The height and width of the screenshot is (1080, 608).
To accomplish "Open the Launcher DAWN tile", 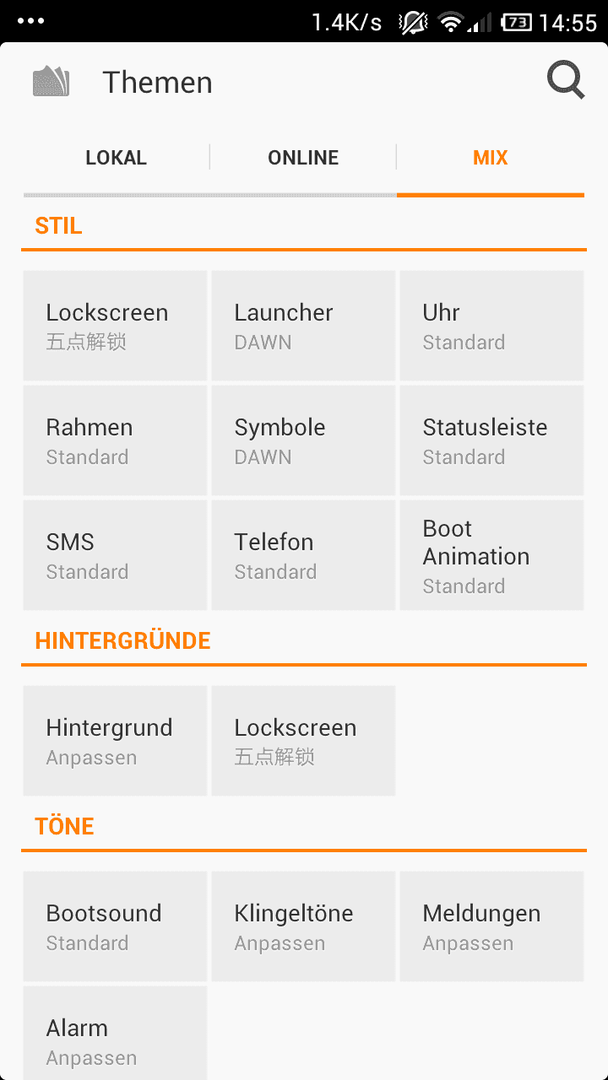I will point(303,326).
